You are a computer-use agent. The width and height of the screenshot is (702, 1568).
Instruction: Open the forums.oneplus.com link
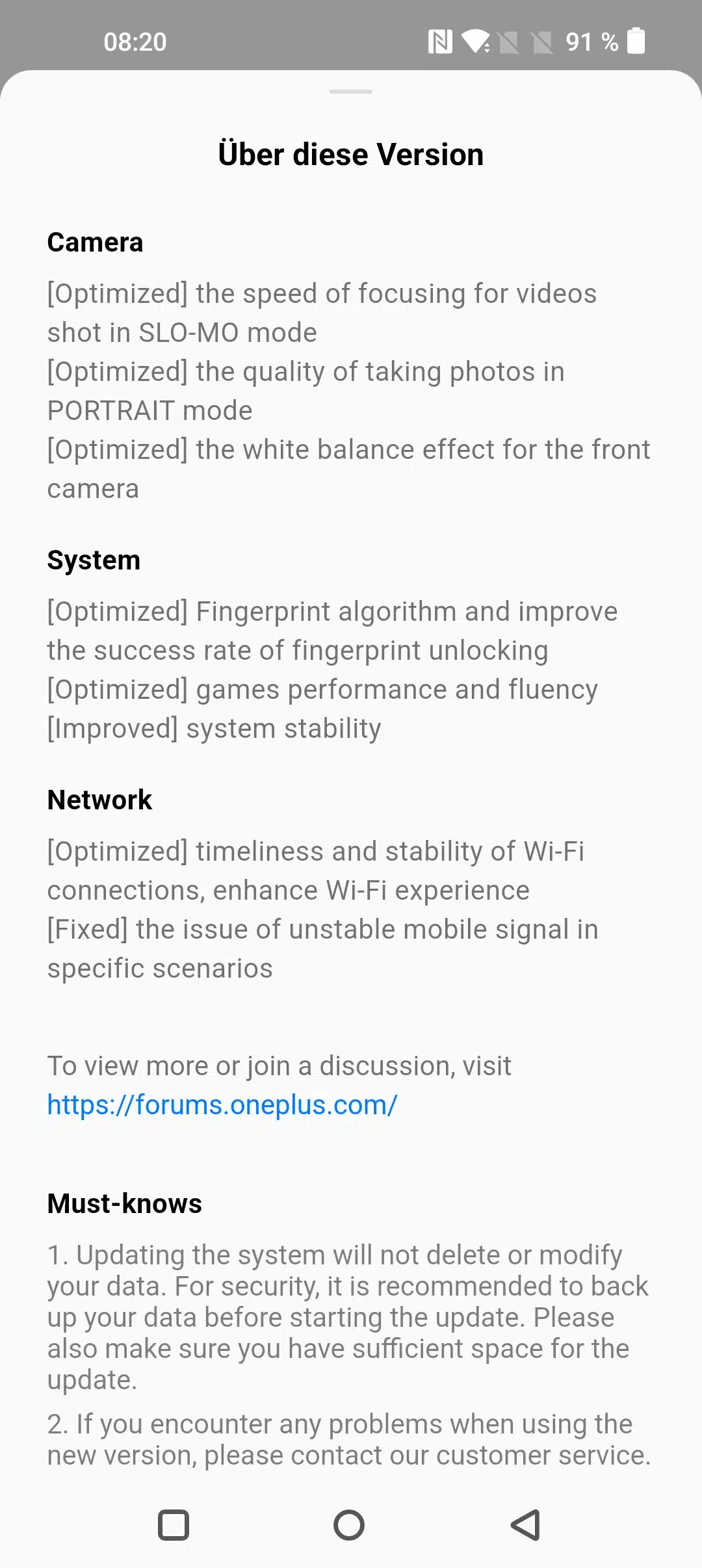click(222, 1105)
